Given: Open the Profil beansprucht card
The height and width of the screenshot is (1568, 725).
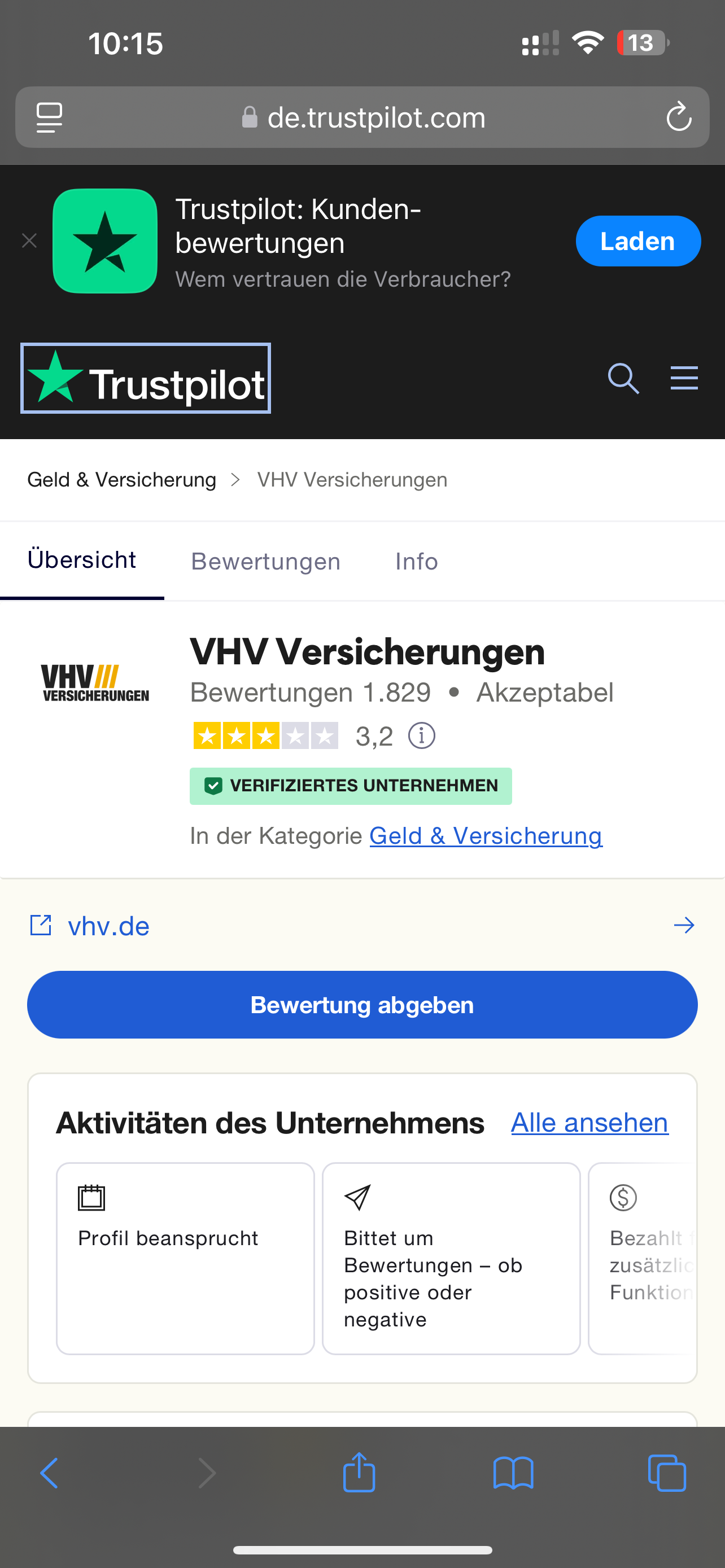Looking at the screenshot, I should [185, 1258].
